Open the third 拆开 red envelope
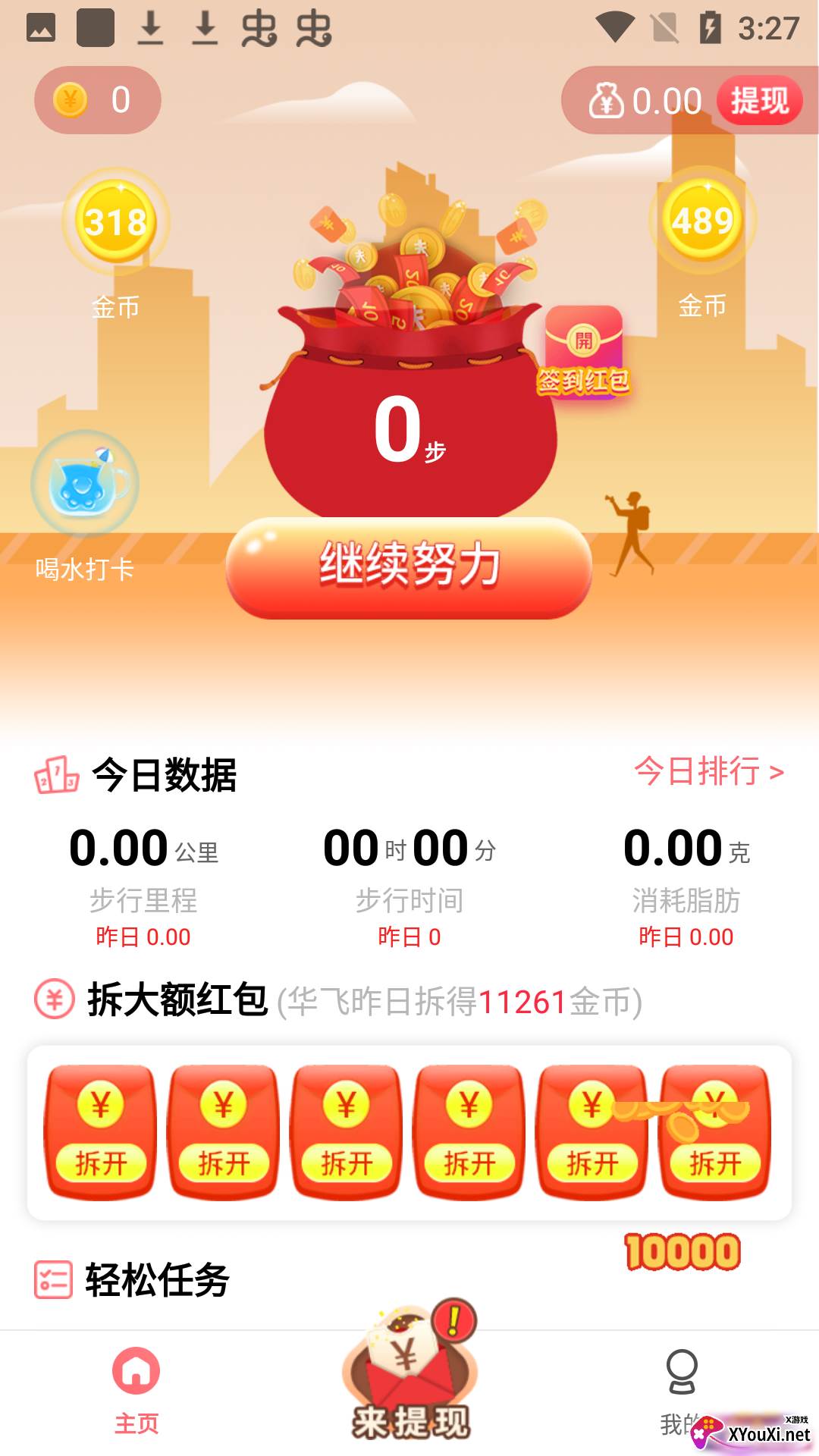This screenshot has height=1456, width=819. pos(347,1132)
